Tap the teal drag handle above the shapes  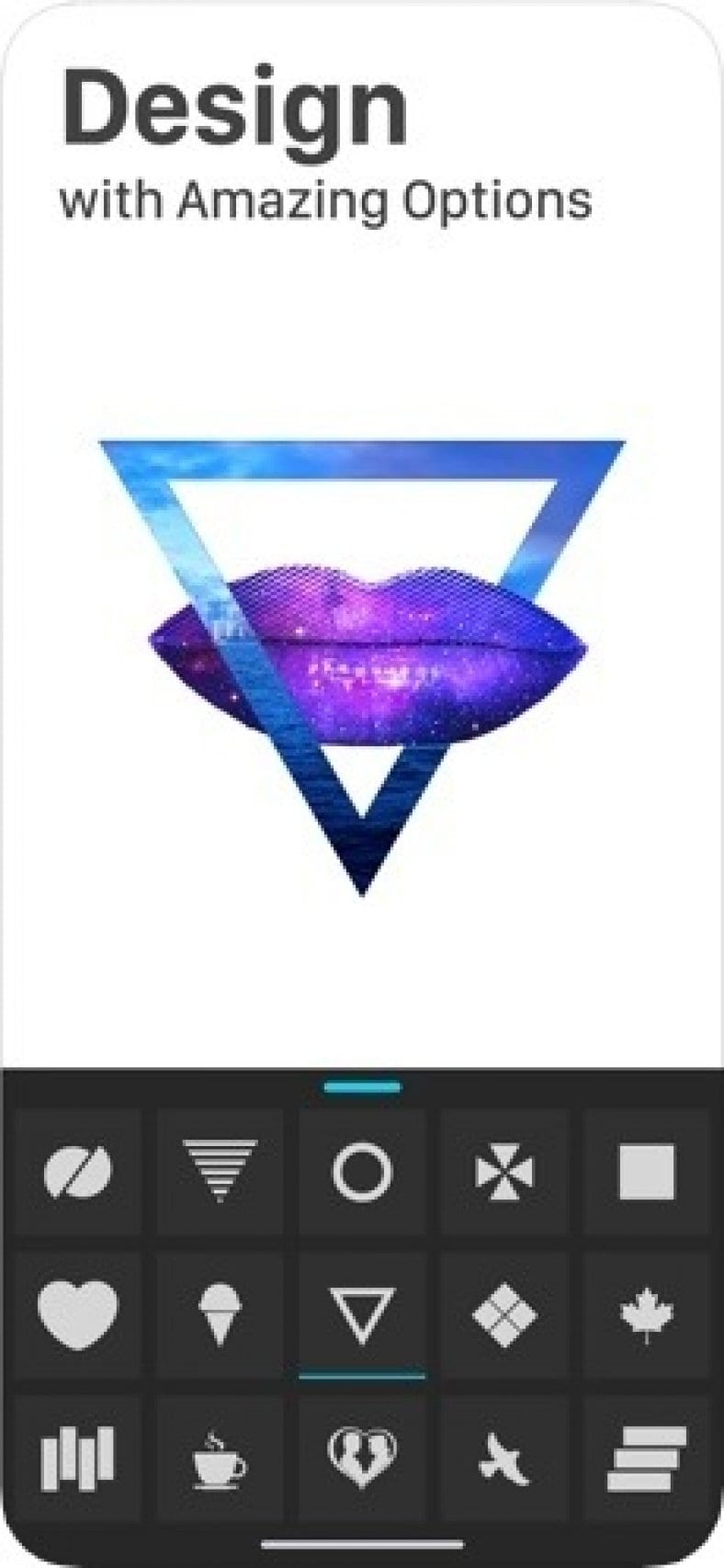(x=362, y=1086)
